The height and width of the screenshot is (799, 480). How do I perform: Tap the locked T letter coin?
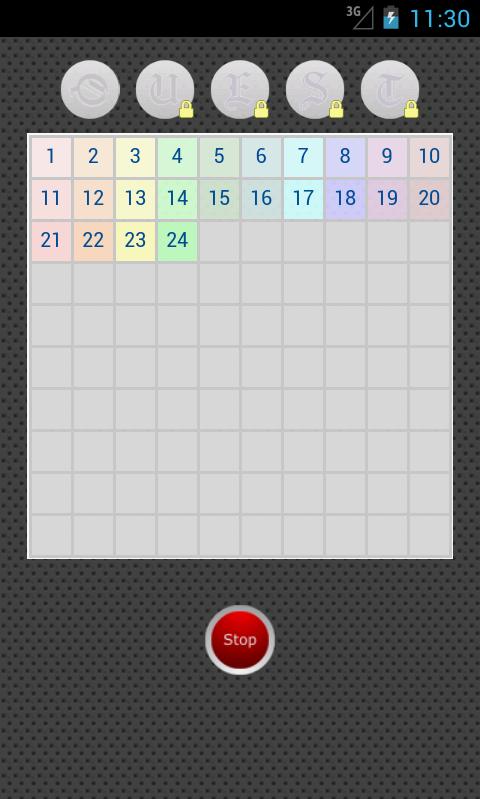[x=390, y=90]
